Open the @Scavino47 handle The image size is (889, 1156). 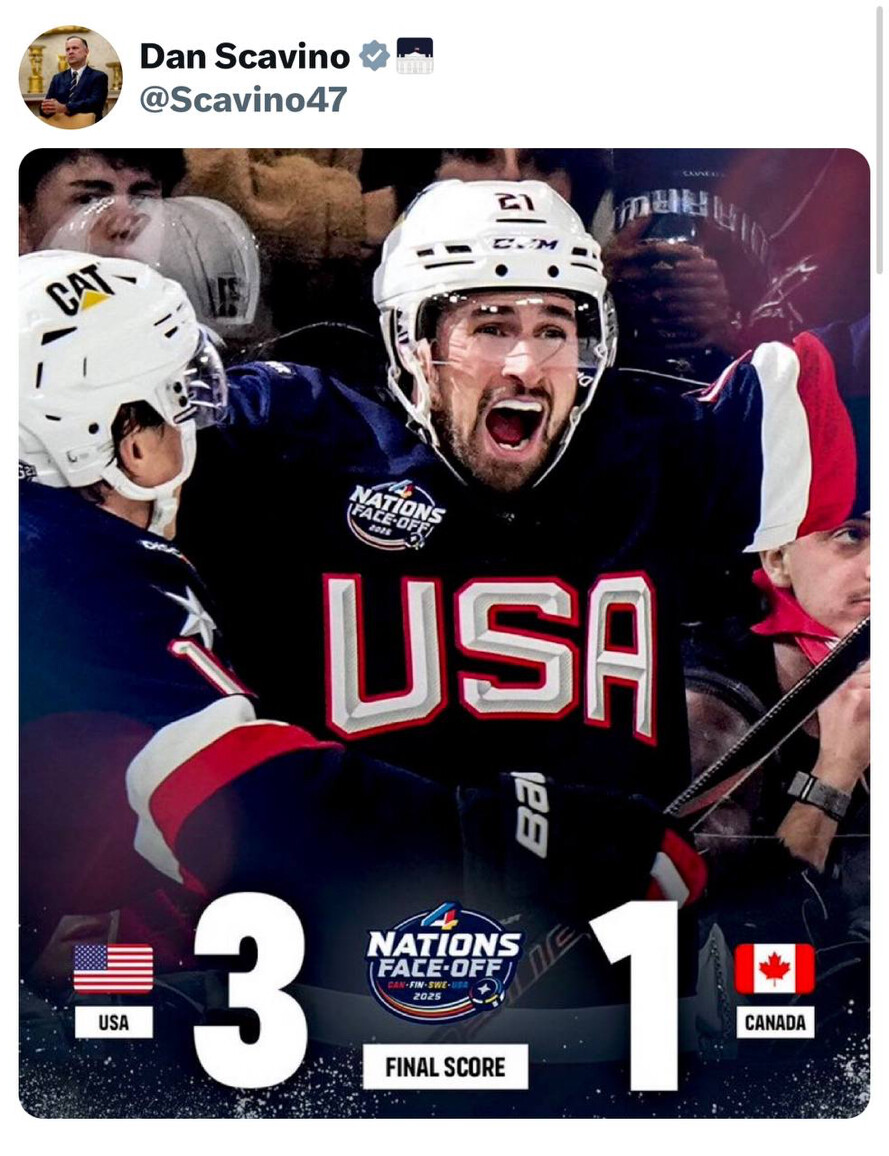243,100
